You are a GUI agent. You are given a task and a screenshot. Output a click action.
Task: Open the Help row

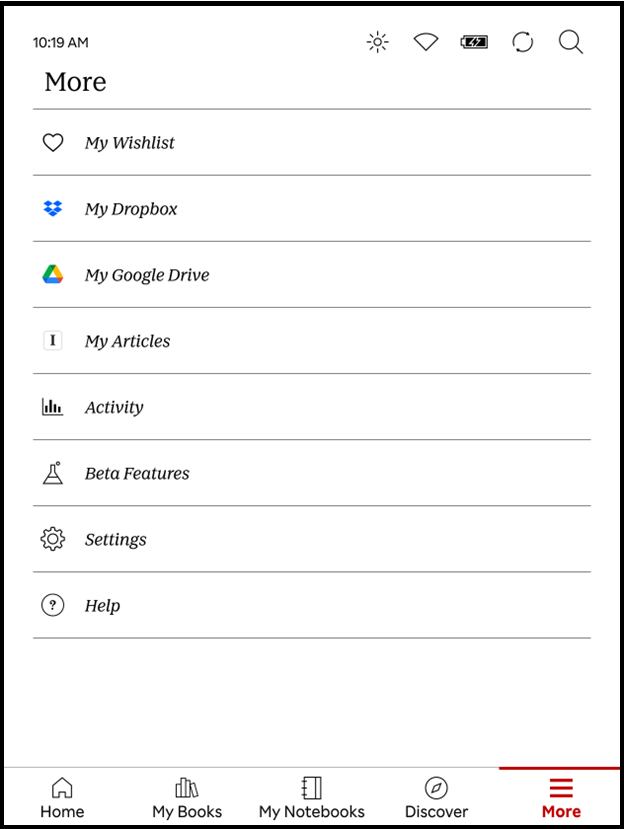click(102, 605)
